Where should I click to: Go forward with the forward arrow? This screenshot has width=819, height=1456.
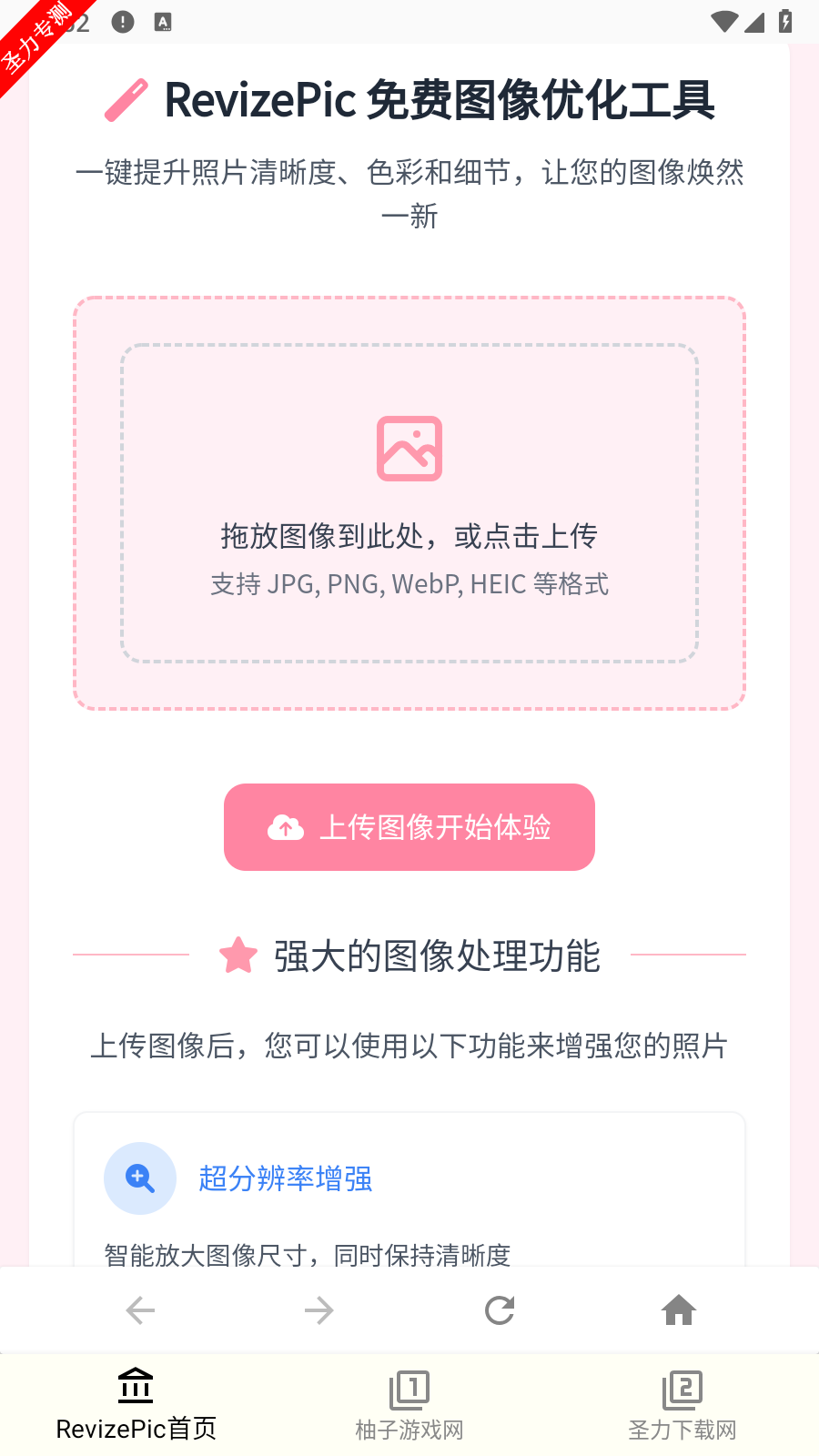coord(319,1310)
